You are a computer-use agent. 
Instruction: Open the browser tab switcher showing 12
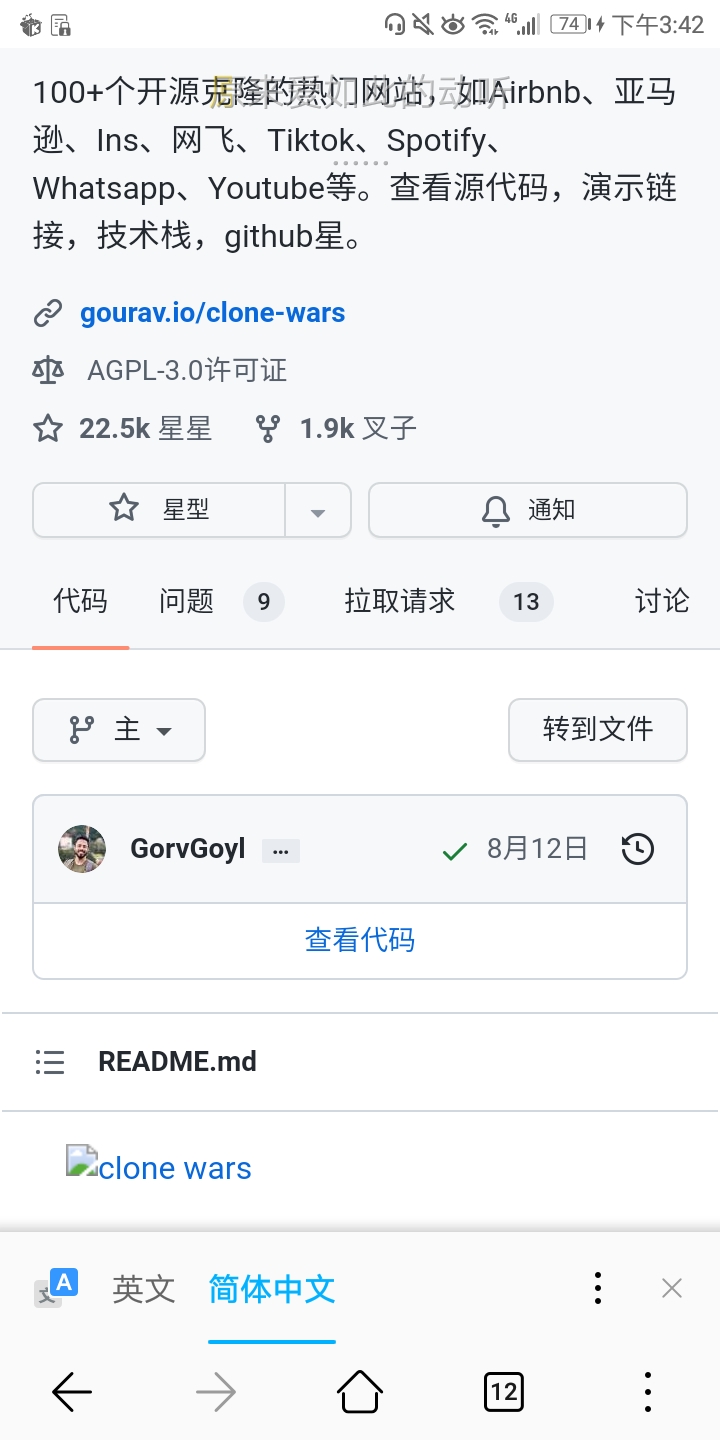click(x=504, y=1392)
